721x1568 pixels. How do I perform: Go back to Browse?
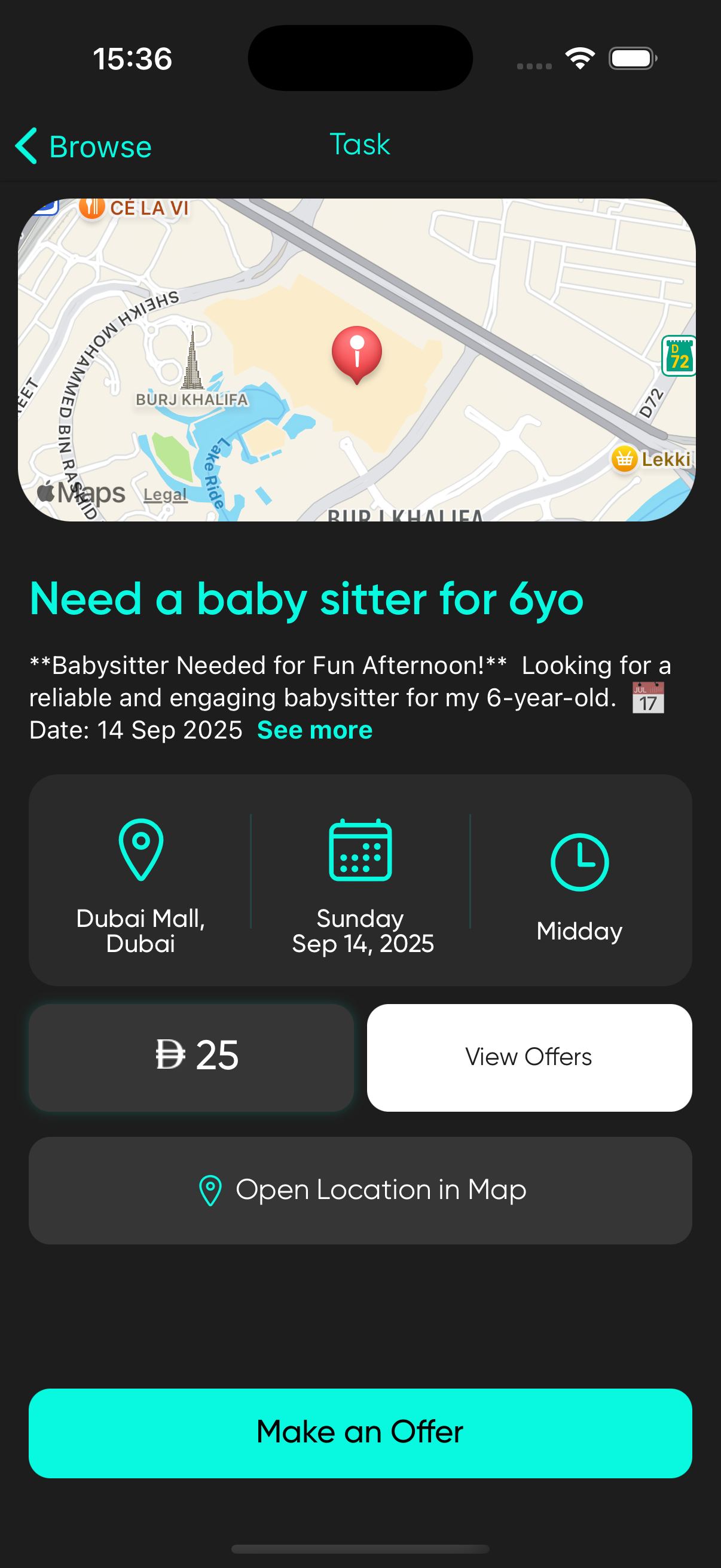coord(83,147)
